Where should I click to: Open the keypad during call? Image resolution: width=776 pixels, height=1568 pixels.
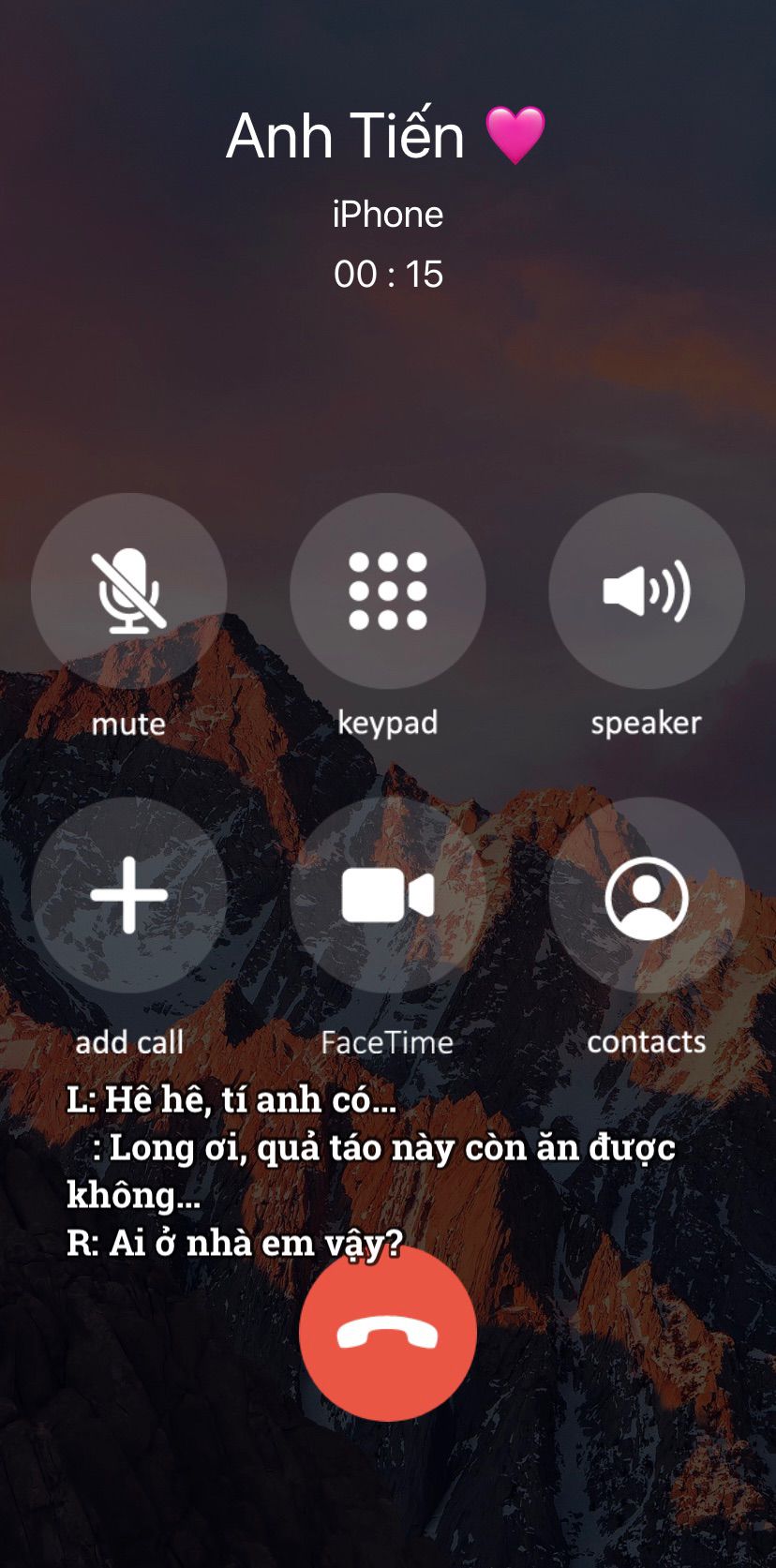388,591
